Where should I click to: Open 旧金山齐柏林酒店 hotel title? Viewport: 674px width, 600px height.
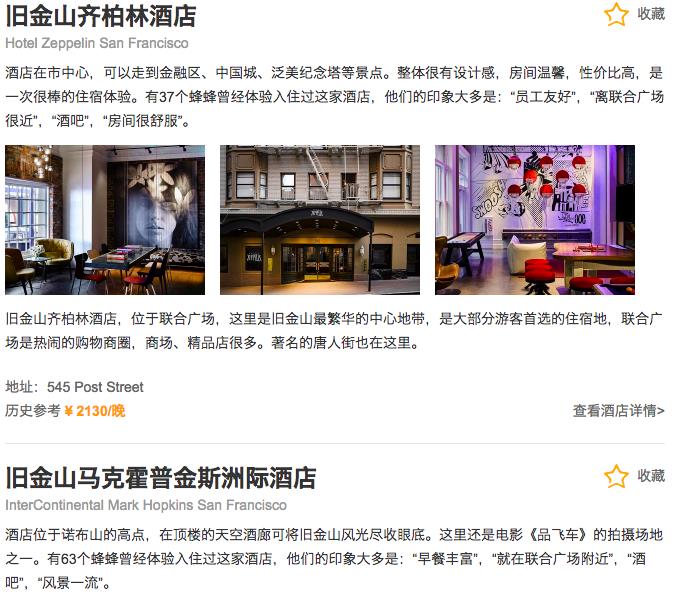click(101, 16)
